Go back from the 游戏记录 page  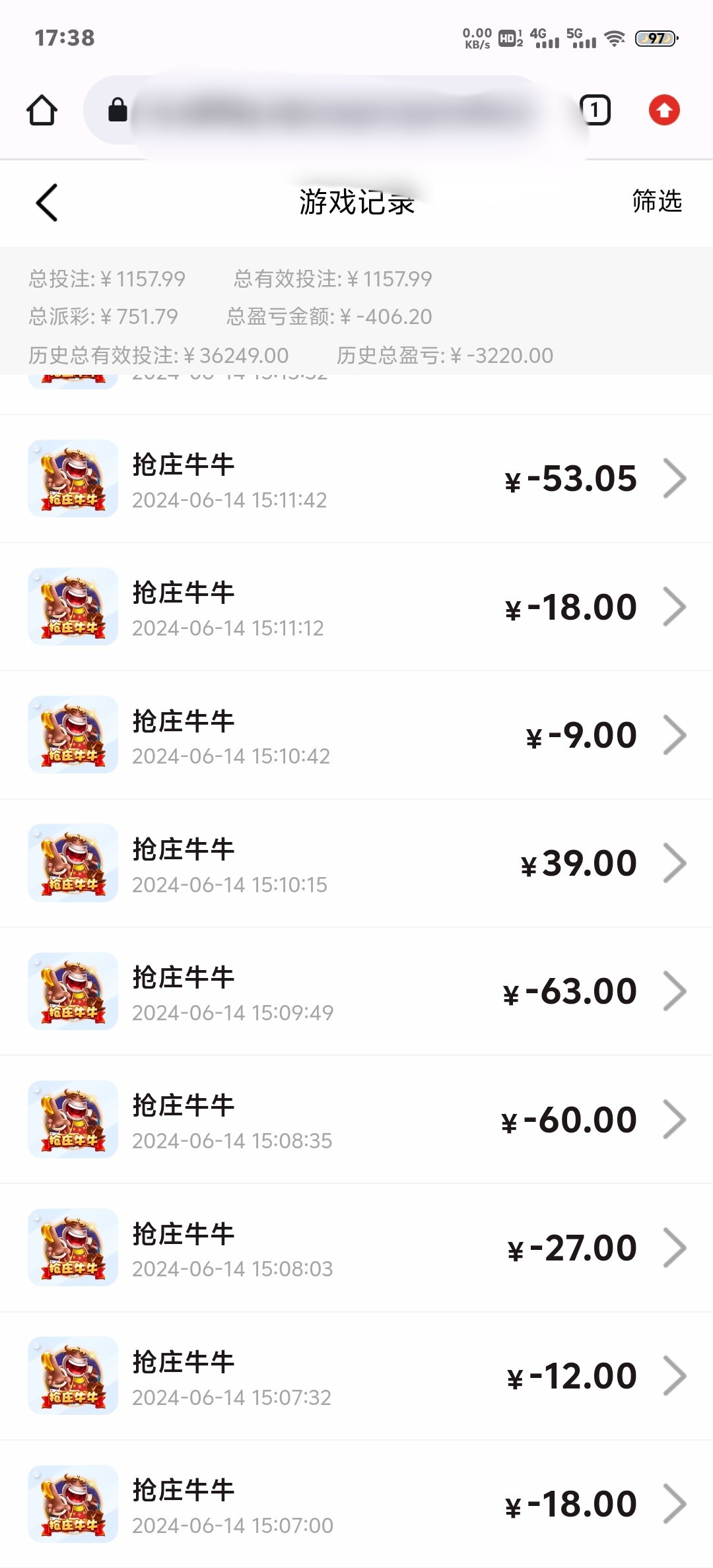click(x=46, y=202)
